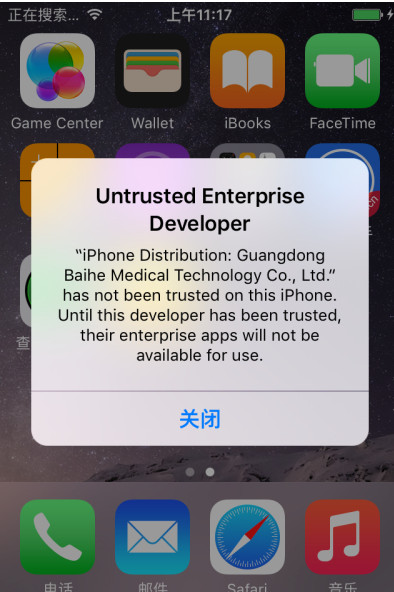This screenshot has width=394, height=592.
Task: Launch the Safari browser
Action: click(x=247, y=537)
